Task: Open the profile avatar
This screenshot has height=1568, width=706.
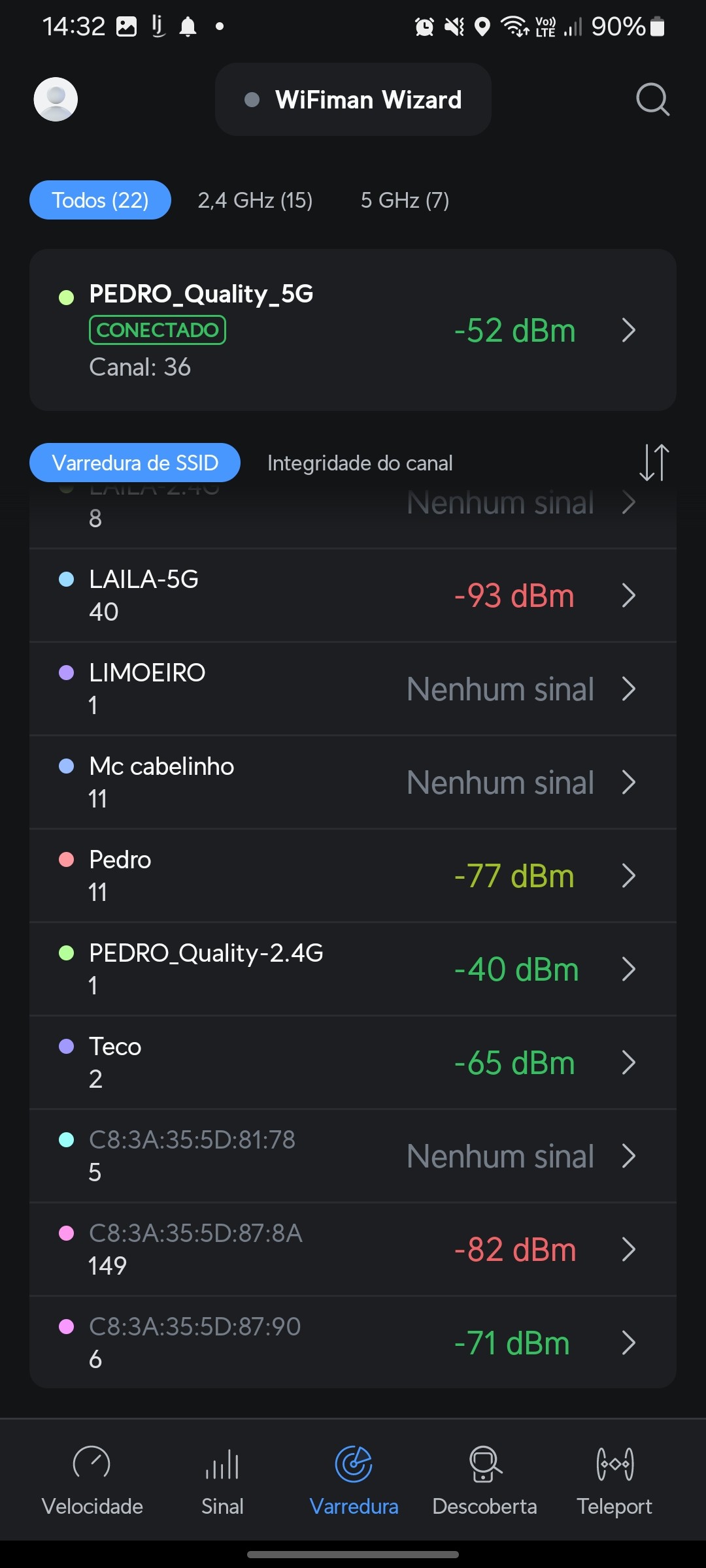Action: coord(56,99)
